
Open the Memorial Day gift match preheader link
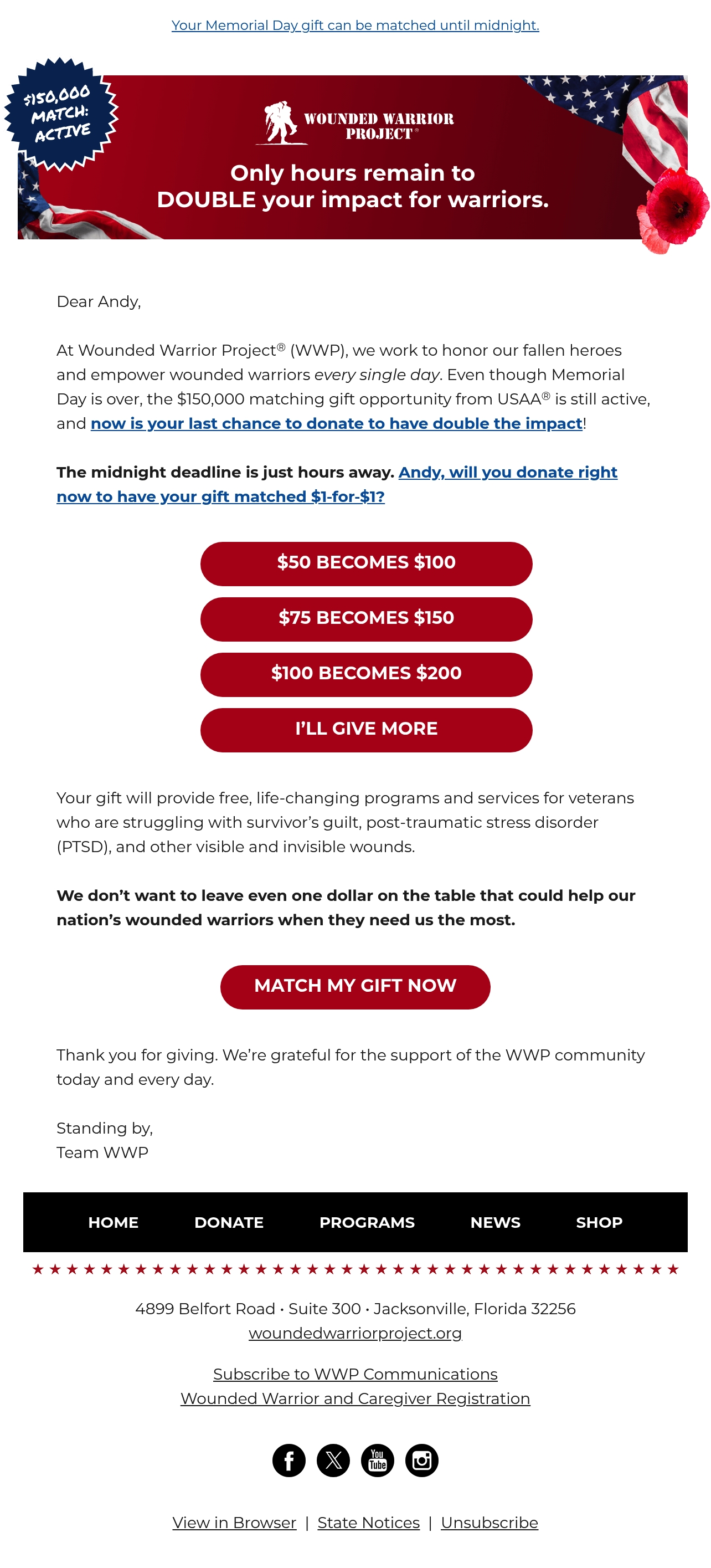pyautogui.click(x=355, y=25)
